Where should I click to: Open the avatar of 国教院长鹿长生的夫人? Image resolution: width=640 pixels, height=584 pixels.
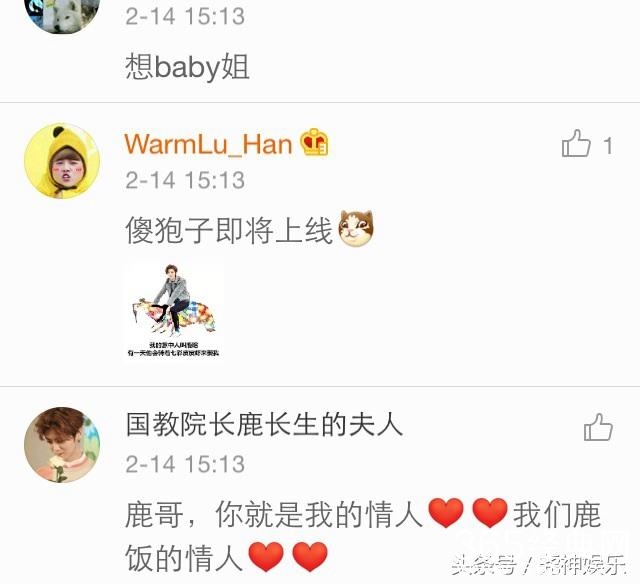[x=62, y=445]
